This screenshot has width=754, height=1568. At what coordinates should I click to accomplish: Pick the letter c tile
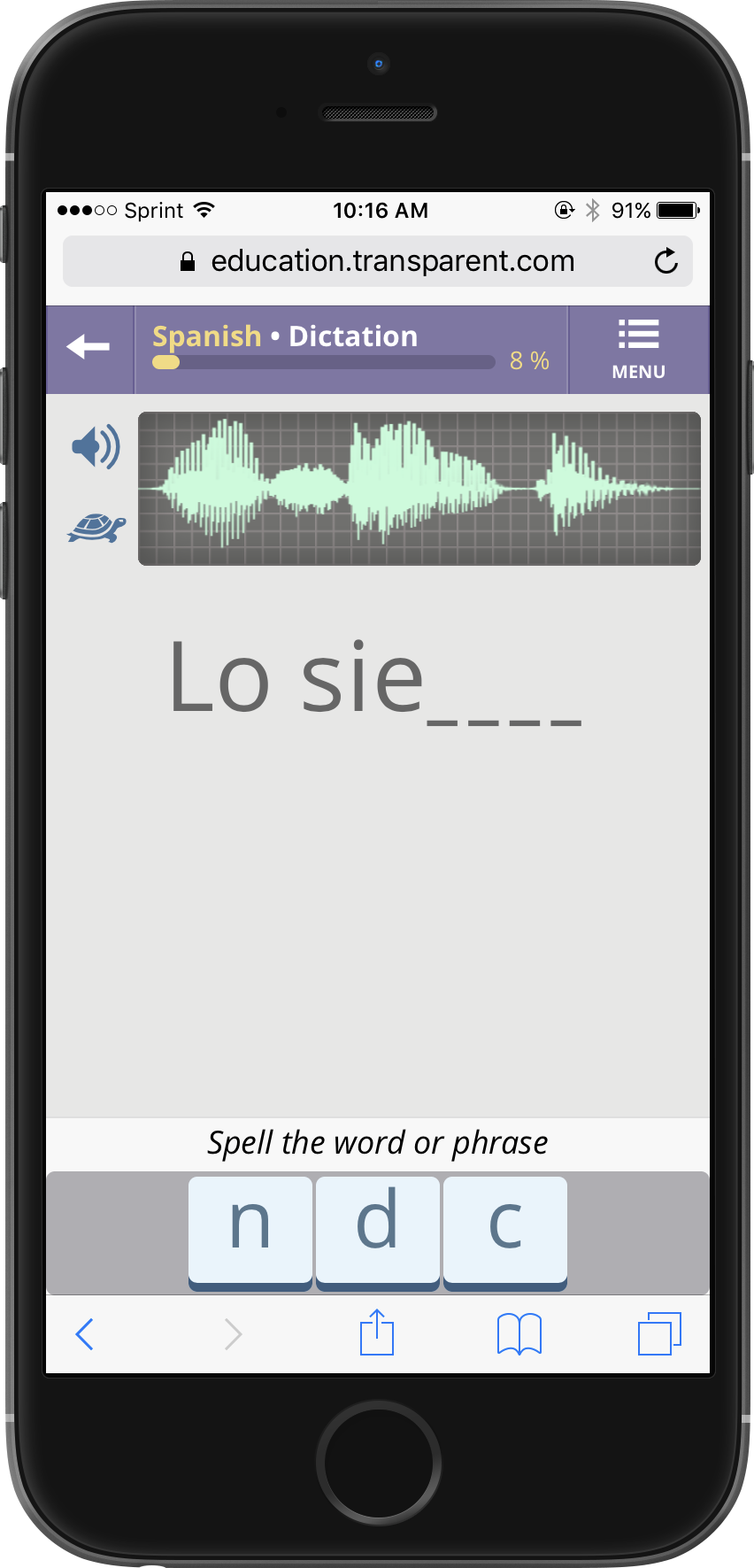(x=505, y=1229)
